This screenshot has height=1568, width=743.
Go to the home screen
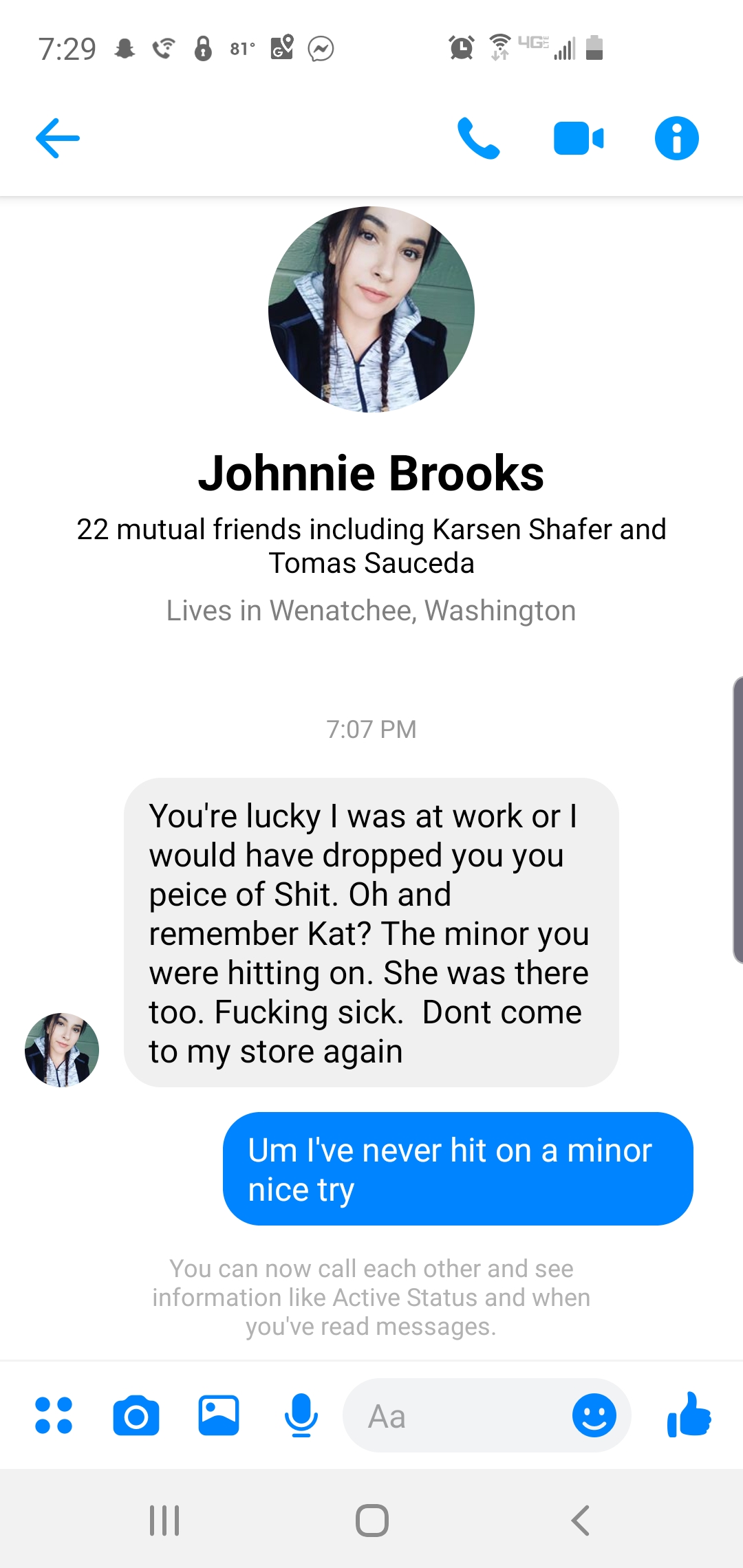point(372,1521)
